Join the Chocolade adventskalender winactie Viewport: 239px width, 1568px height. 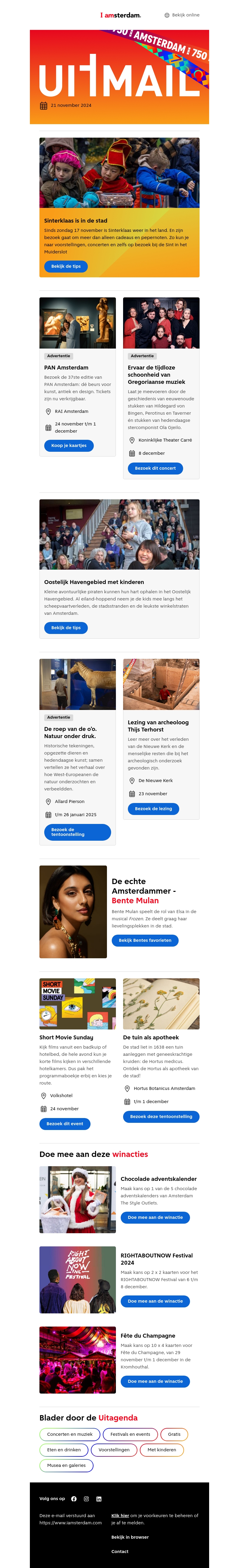coord(155,1217)
